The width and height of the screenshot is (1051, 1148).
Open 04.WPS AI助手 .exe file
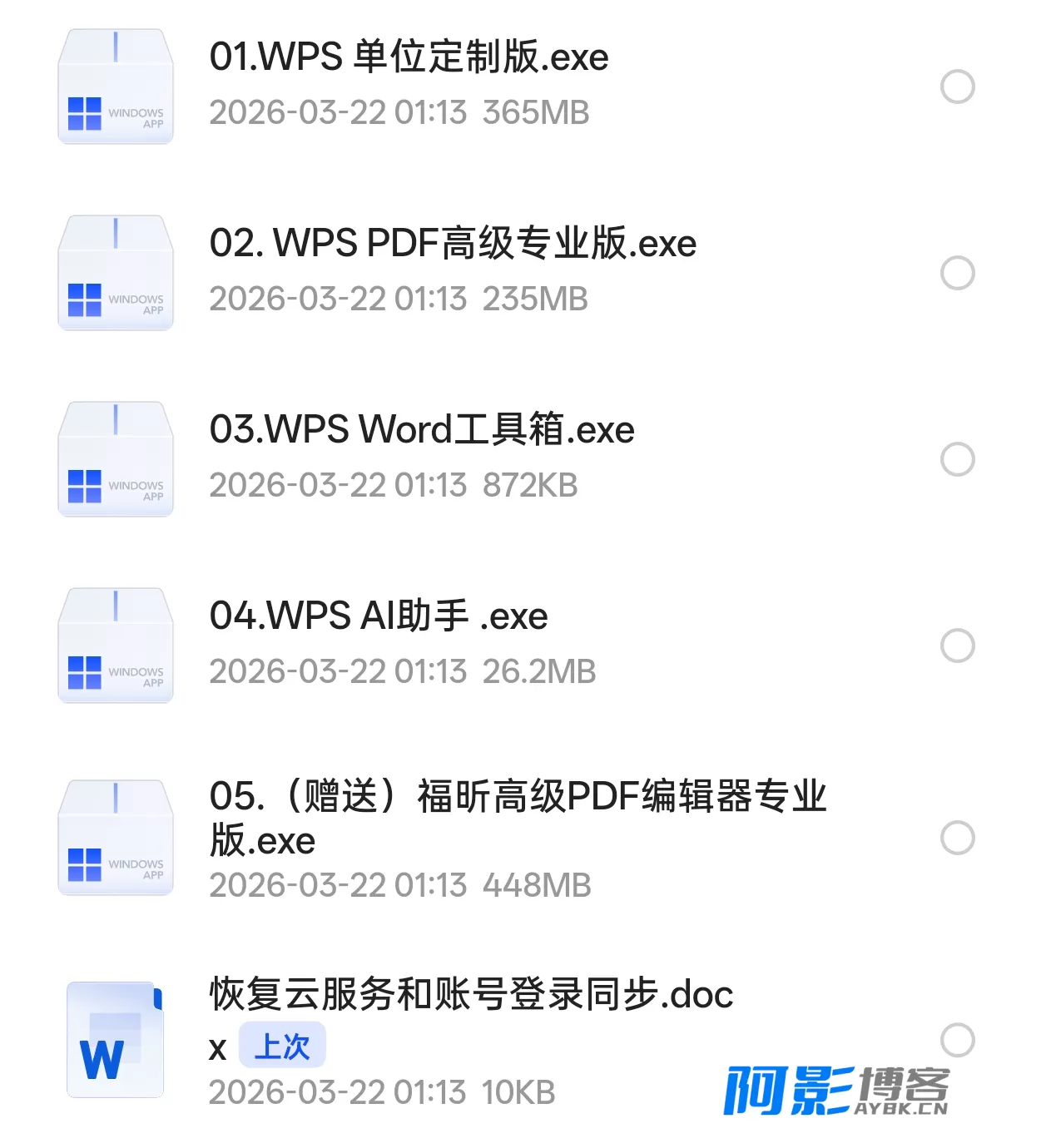pos(379,617)
